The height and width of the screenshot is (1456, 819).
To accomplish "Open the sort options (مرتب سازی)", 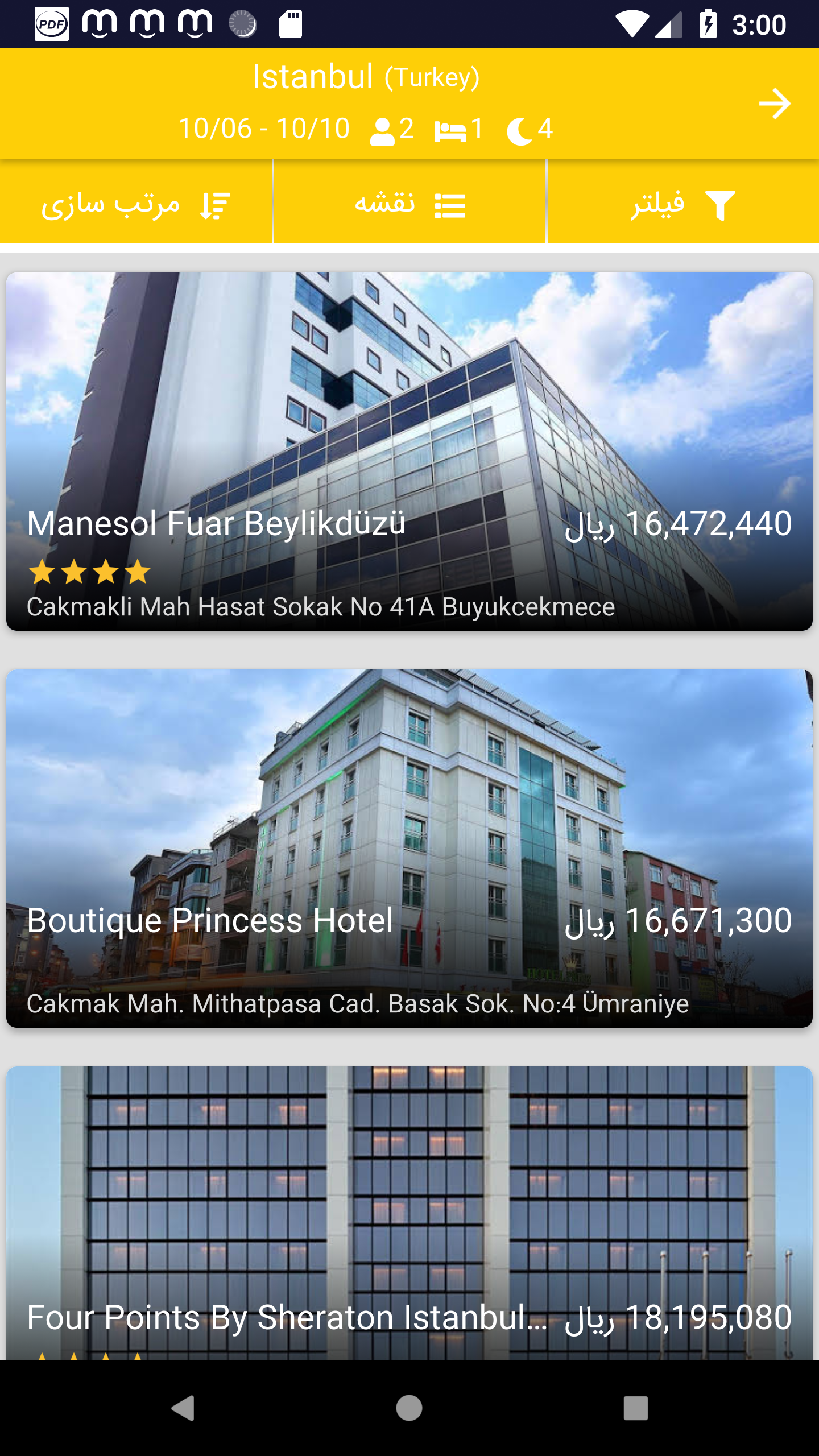I will pos(136,204).
